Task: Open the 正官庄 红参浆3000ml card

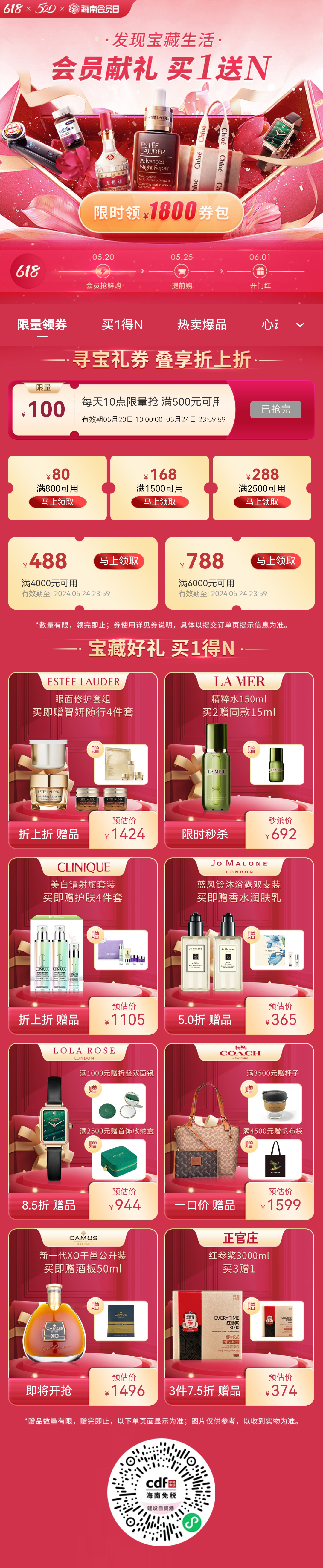Action: (239, 1318)
